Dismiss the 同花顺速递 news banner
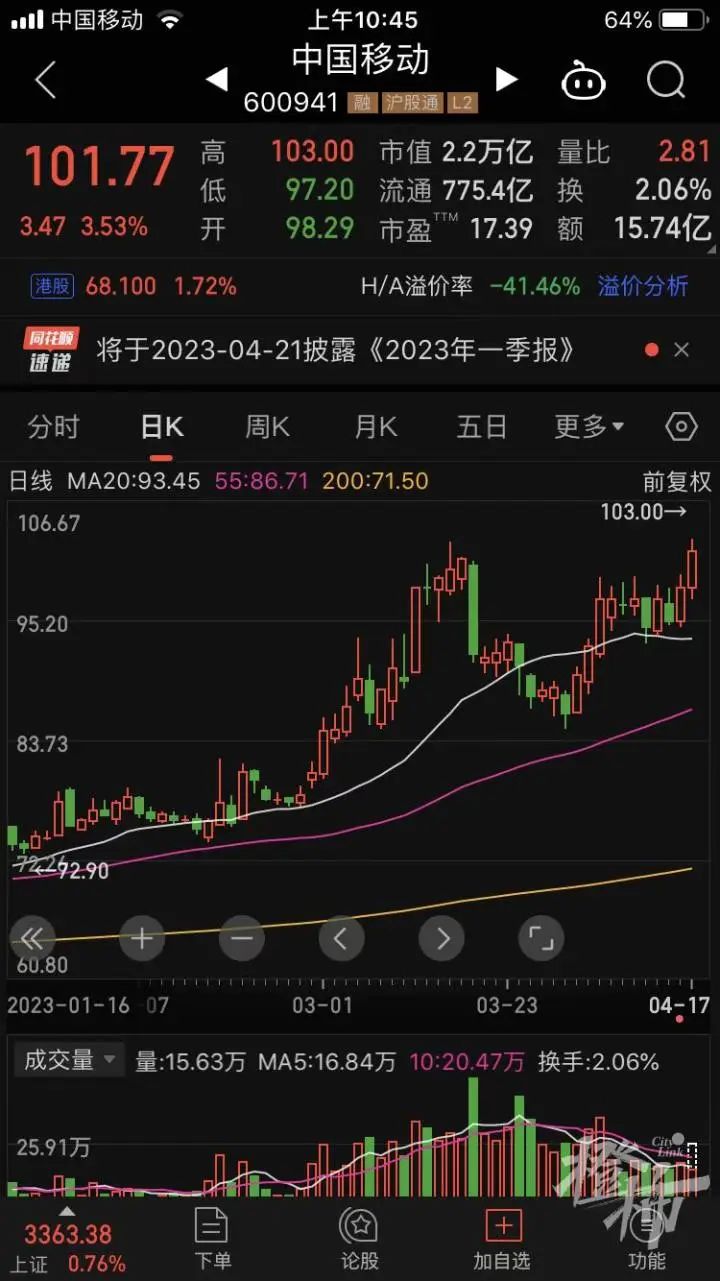 point(682,350)
